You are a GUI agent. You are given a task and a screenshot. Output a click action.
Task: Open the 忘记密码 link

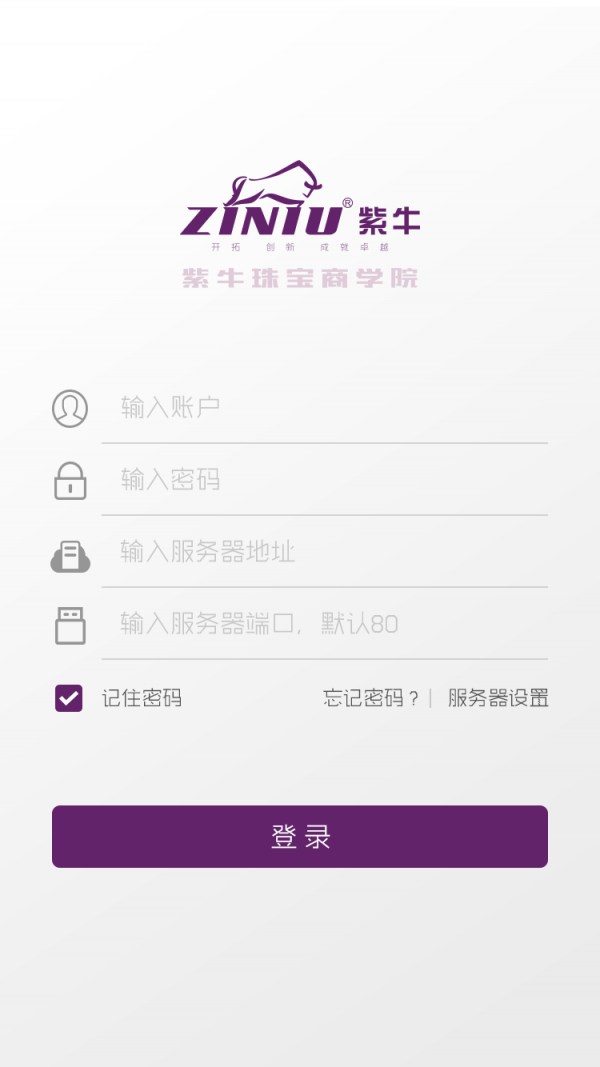click(x=371, y=698)
